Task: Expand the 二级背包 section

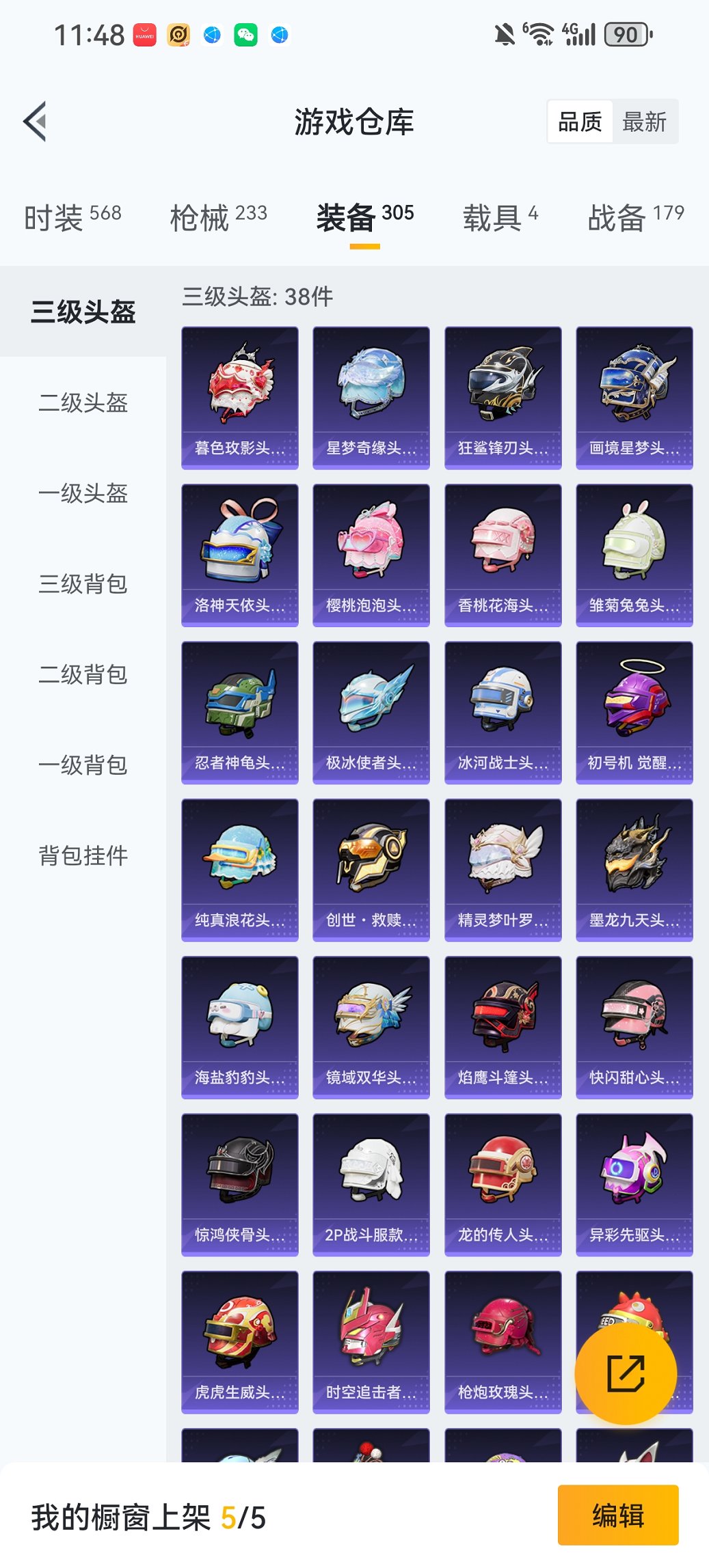Action: pyautogui.click(x=82, y=675)
